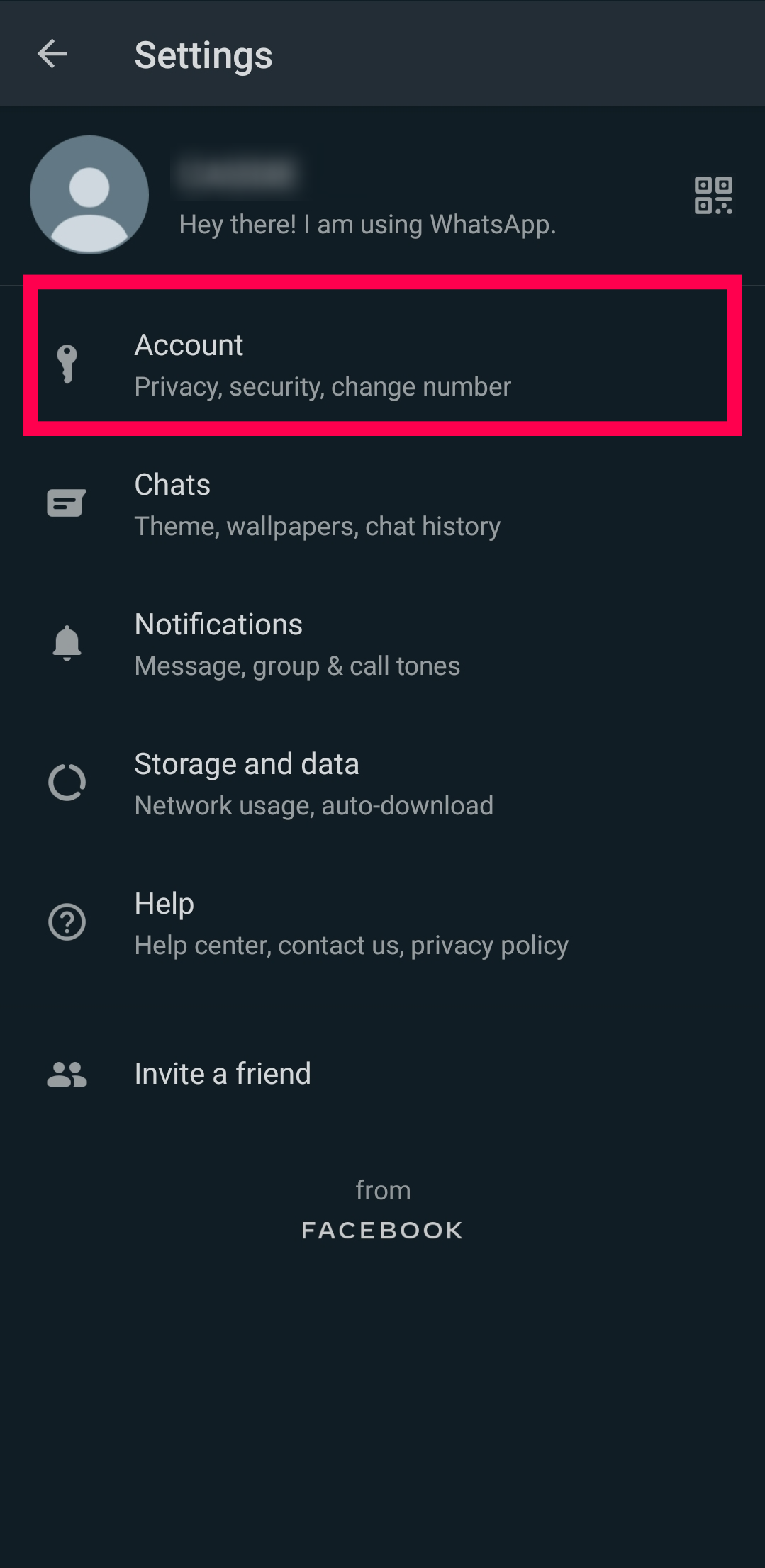765x1568 pixels.
Task: Go back from Settings
Action: pos(52,54)
